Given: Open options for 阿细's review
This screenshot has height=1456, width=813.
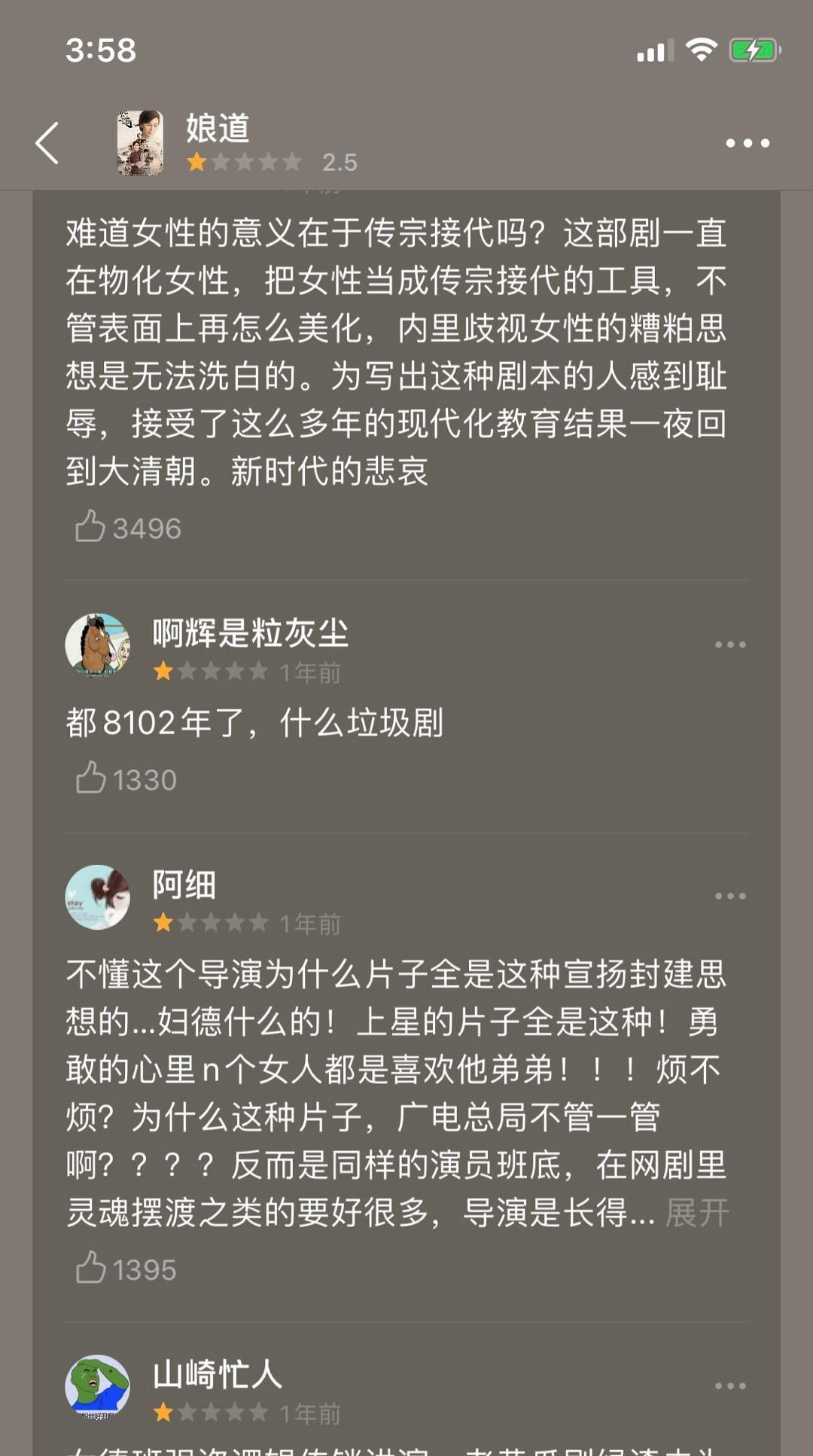Looking at the screenshot, I should 729,896.
